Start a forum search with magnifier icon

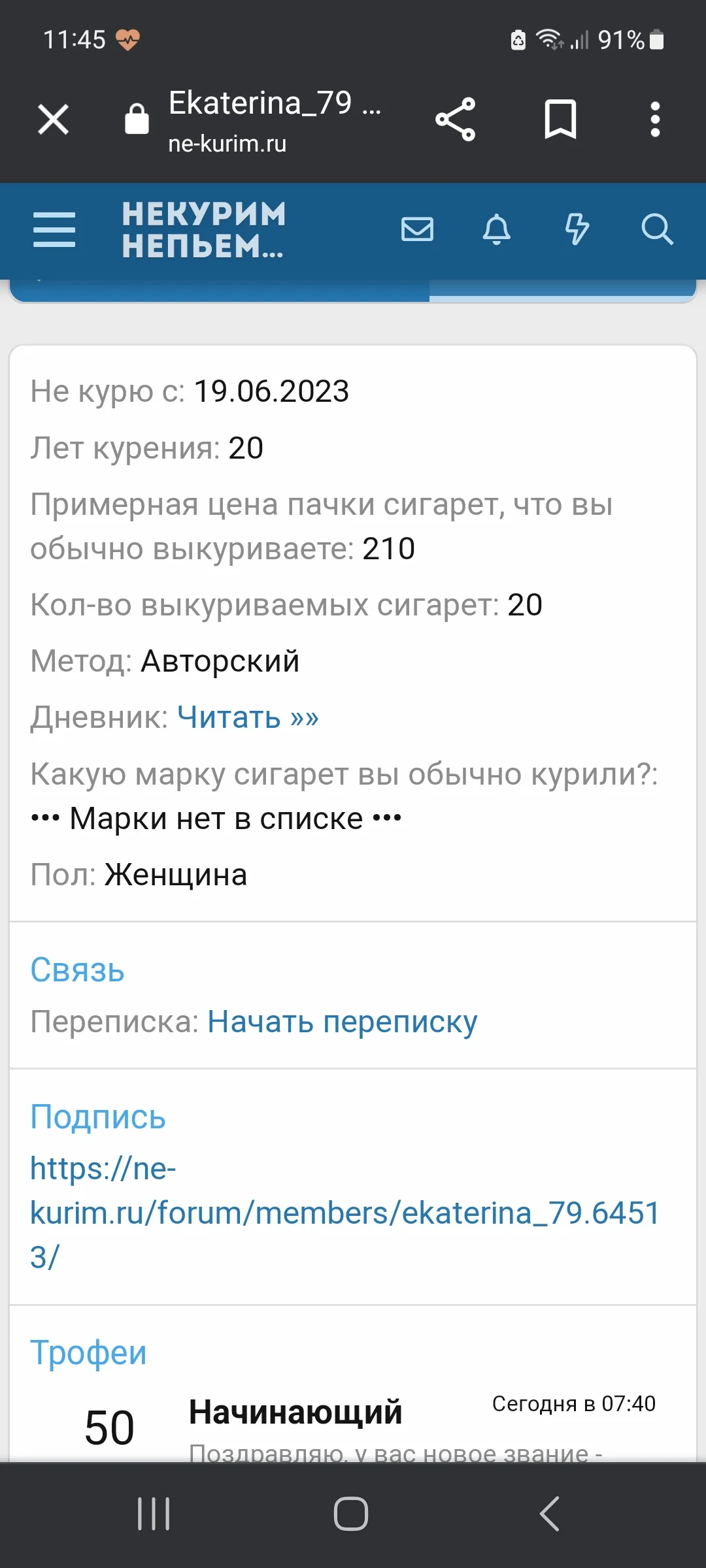tap(658, 230)
